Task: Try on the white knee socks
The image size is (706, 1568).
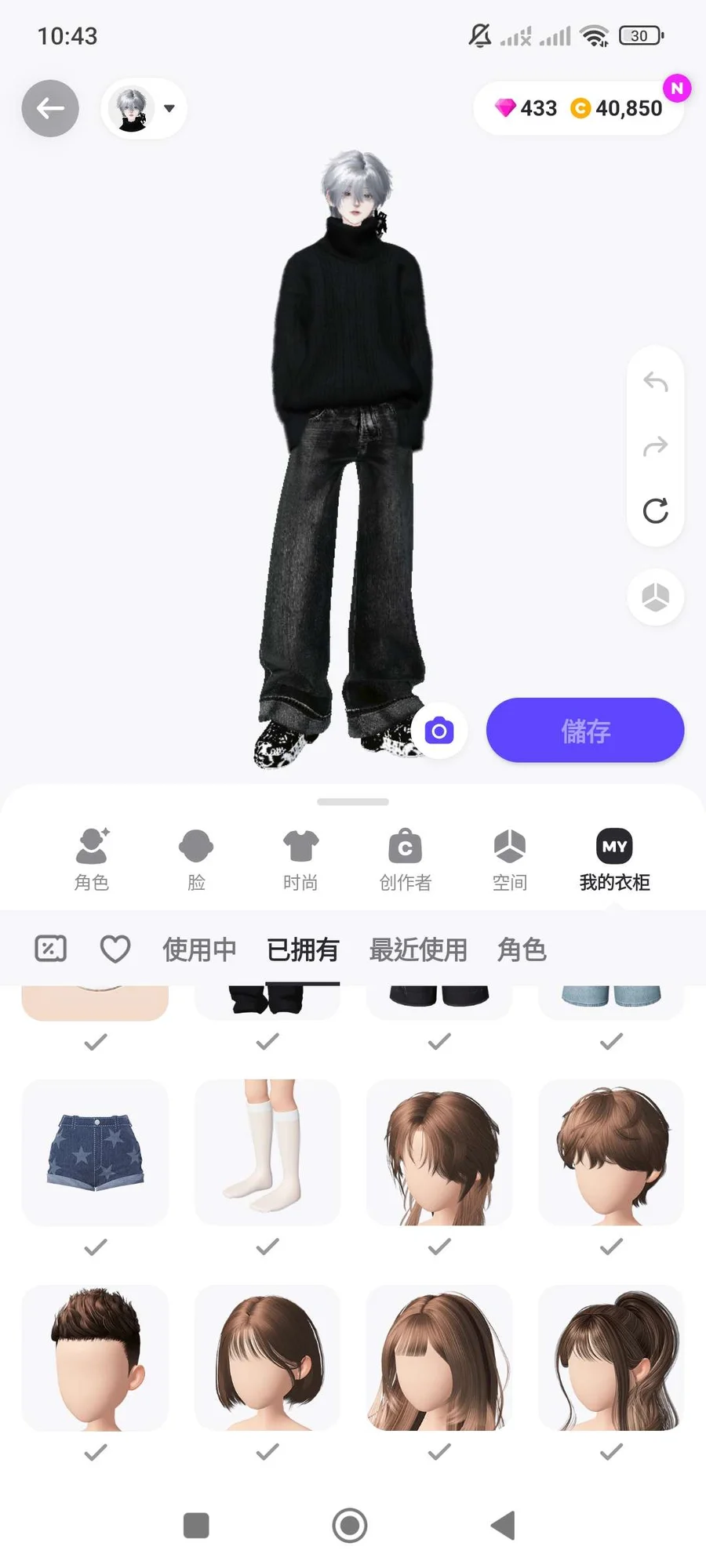Action: [267, 1152]
